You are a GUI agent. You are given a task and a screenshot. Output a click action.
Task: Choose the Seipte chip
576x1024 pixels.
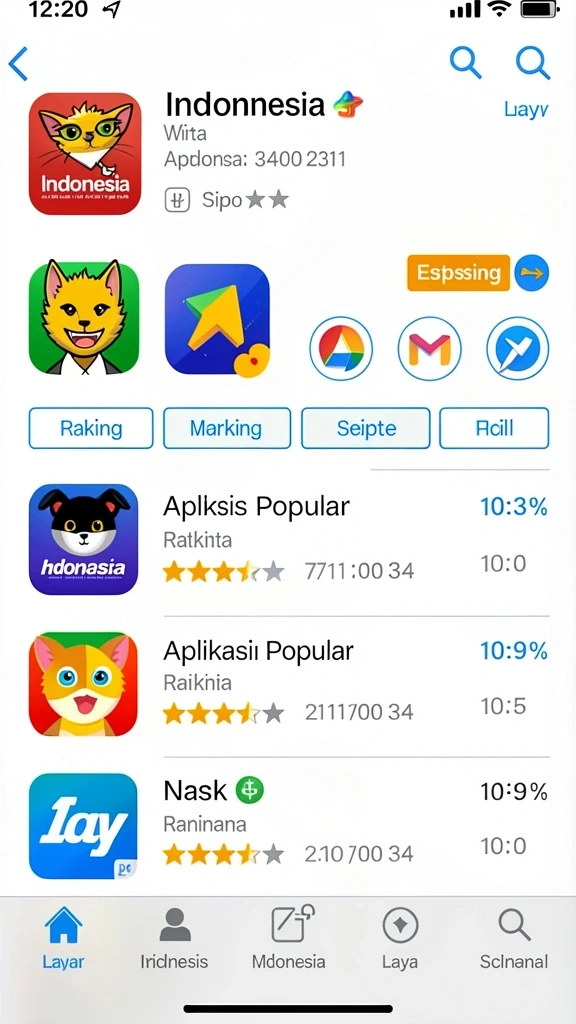pos(366,428)
